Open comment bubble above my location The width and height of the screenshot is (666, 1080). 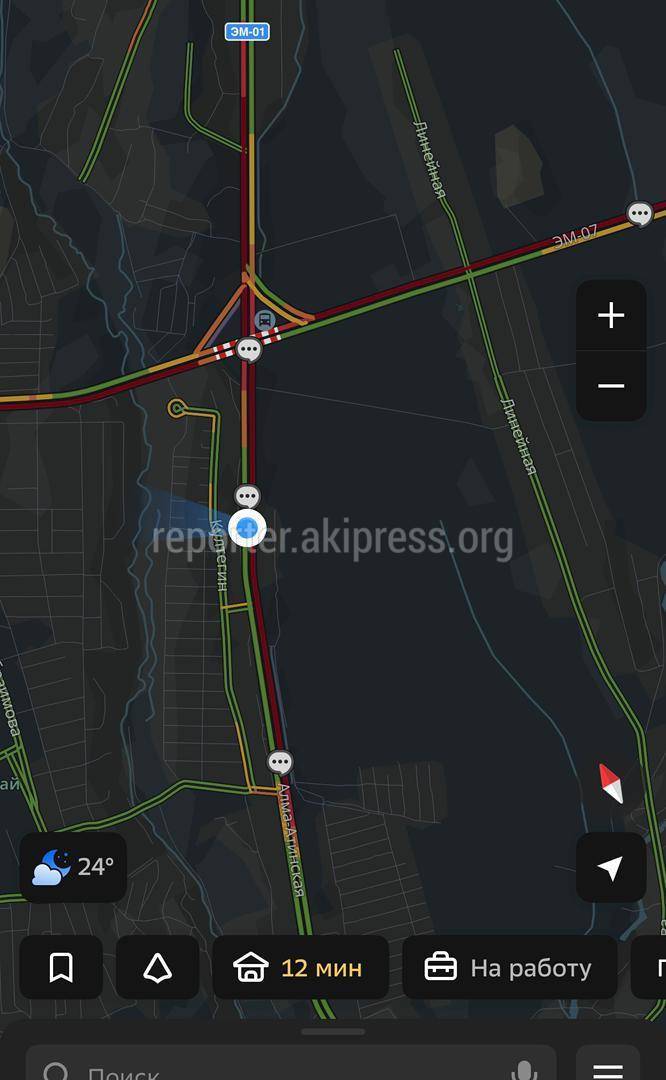pos(247,497)
